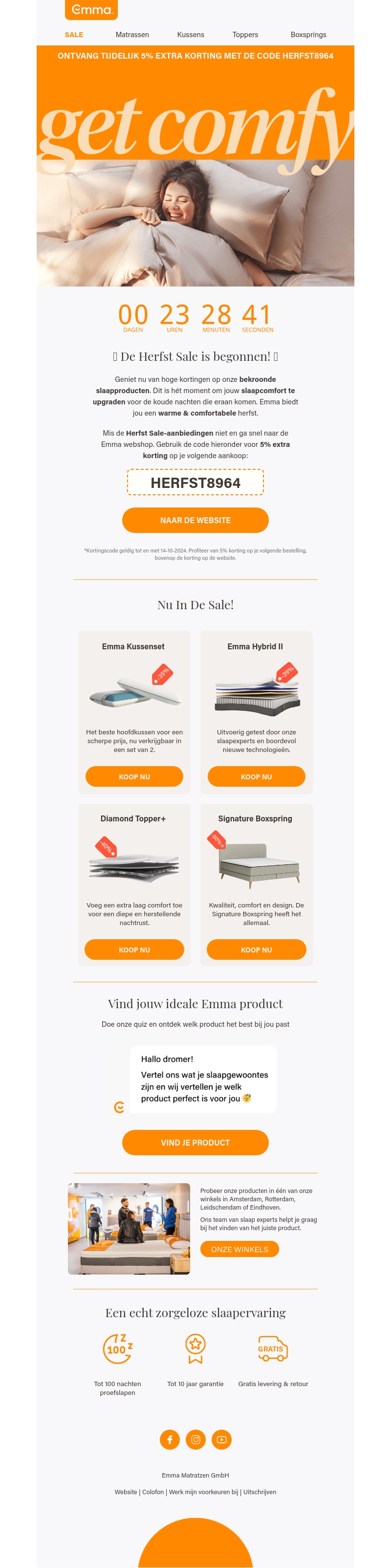Open the Boxsprings category link
This screenshot has width=391, height=1568.
(x=308, y=35)
